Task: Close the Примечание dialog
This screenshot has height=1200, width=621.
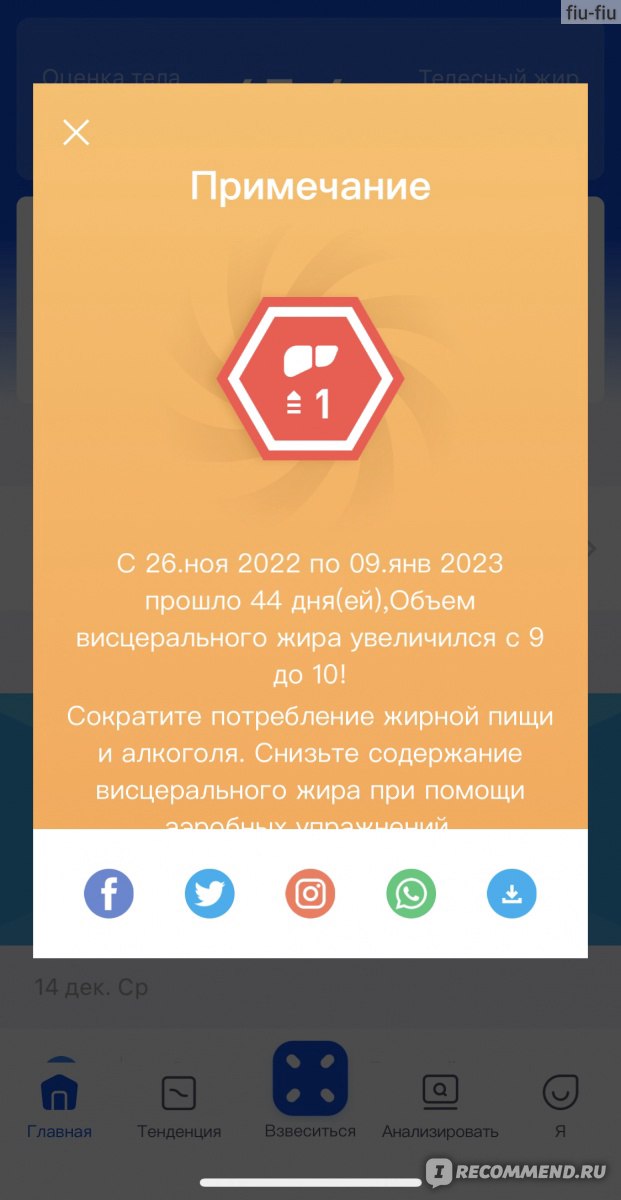Action: 76,132
